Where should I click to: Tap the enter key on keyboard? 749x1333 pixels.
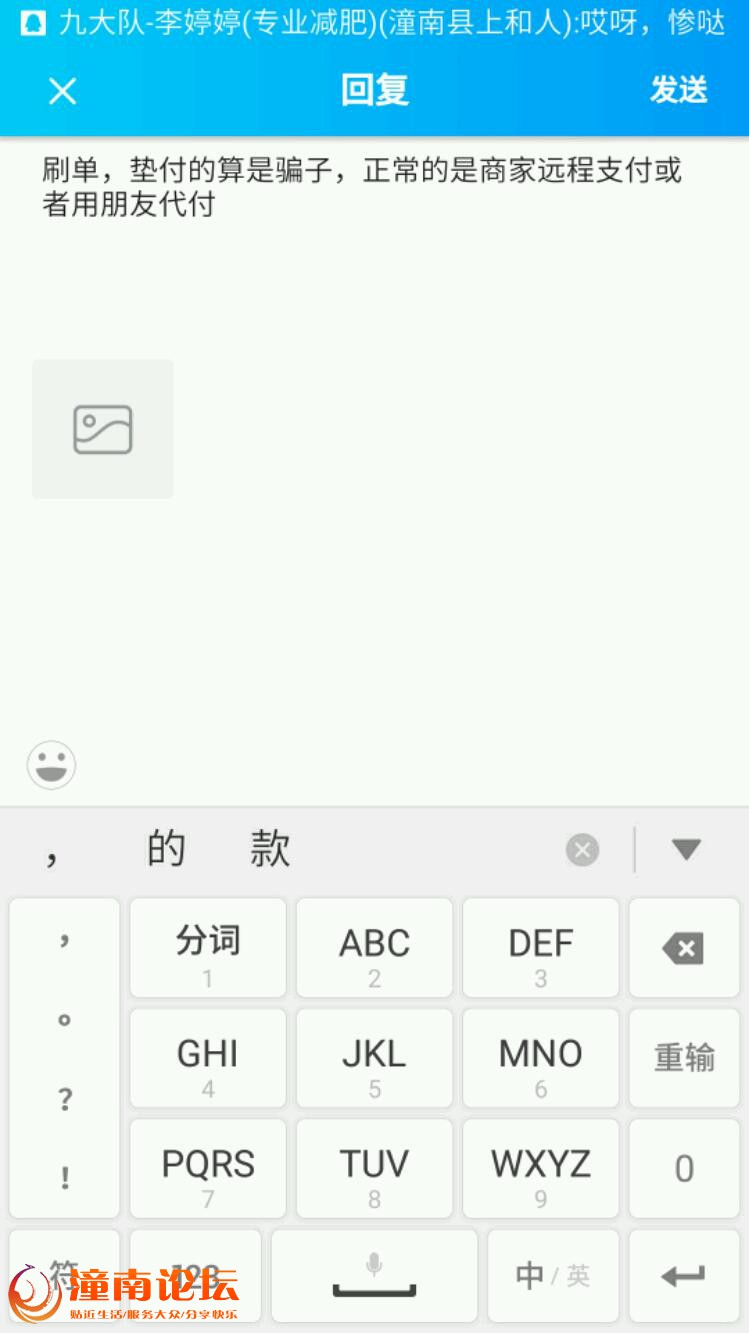[684, 1276]
